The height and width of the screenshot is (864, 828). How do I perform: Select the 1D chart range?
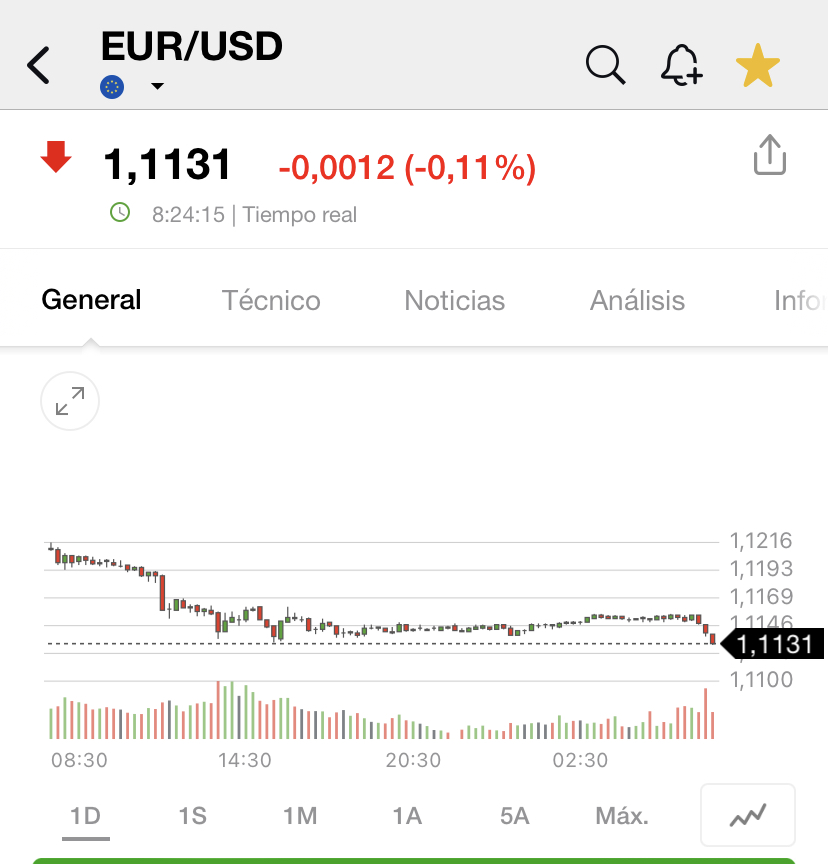[x=85, y=816]
